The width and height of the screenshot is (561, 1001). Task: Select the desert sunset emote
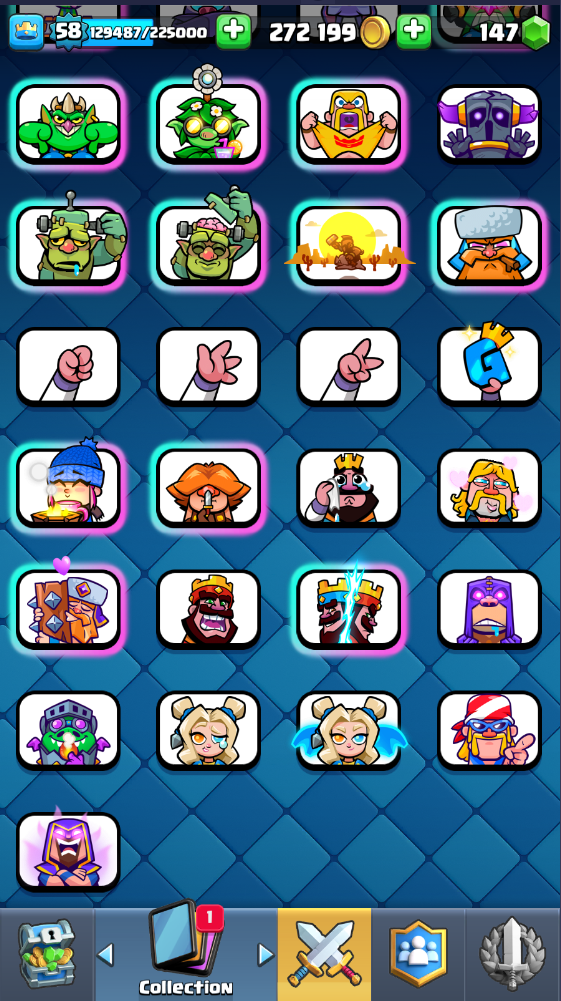click(x=348, y=245)
